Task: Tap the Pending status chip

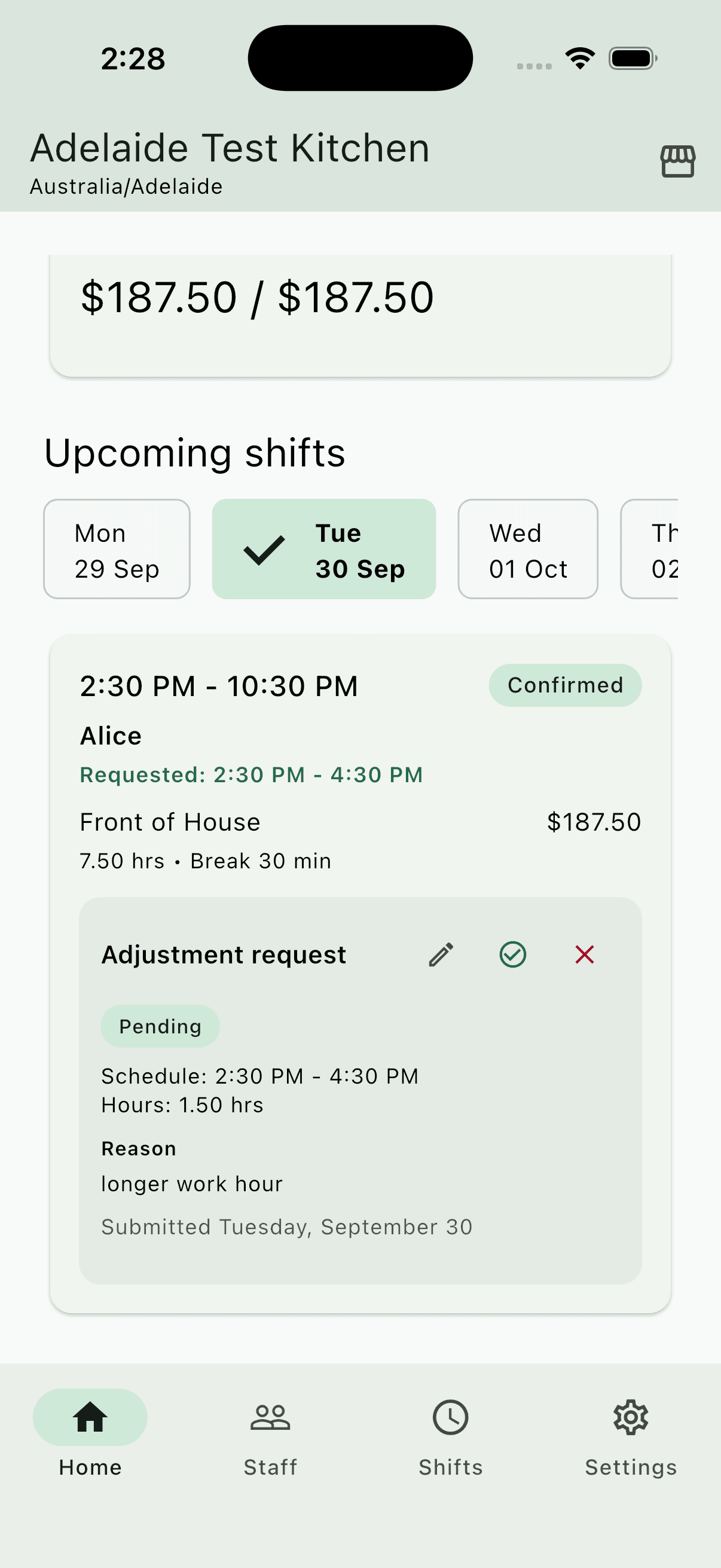Action: pos(160,1026)
